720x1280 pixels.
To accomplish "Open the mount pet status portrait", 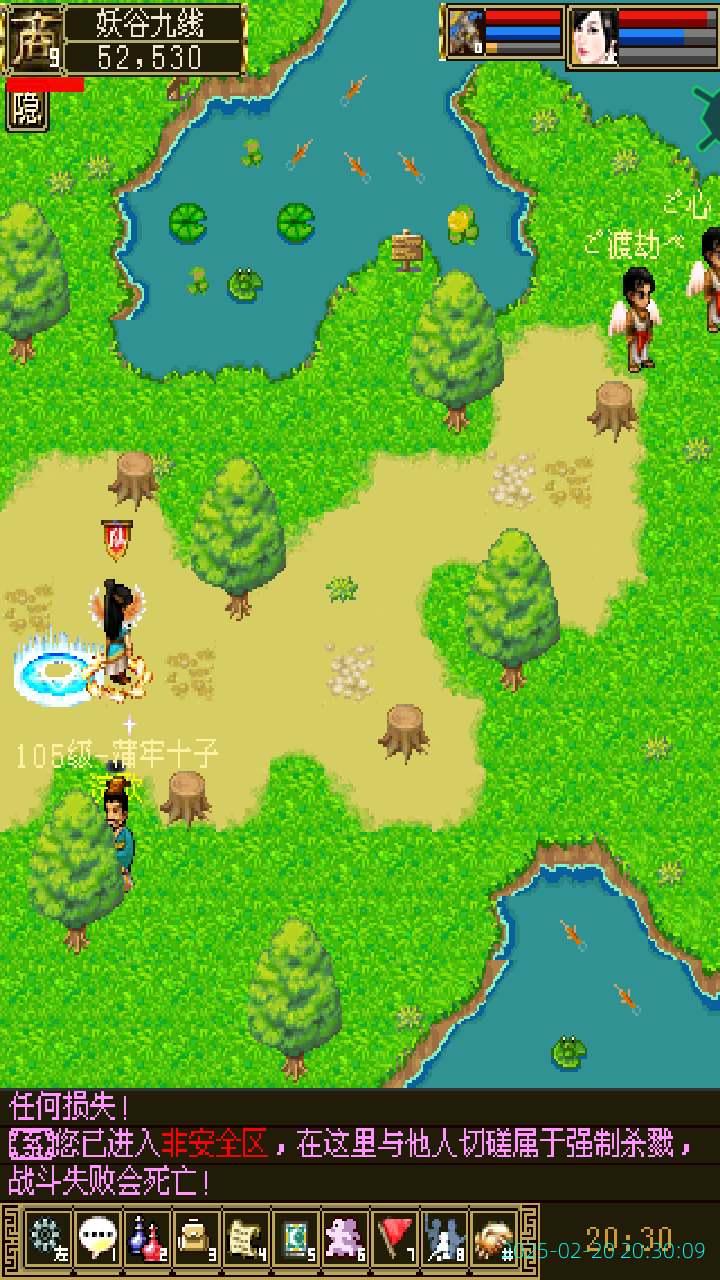I will point(466,36).
